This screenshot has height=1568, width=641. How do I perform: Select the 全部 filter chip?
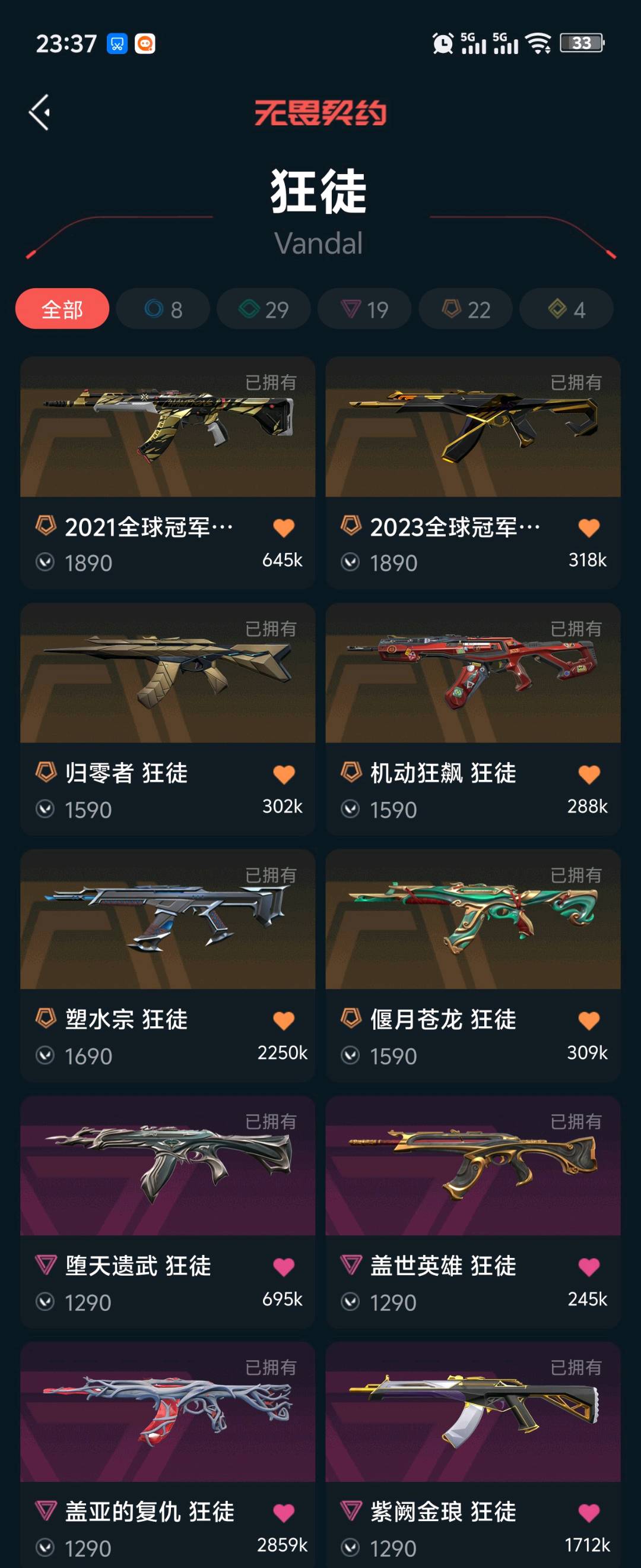click(62, 309)
